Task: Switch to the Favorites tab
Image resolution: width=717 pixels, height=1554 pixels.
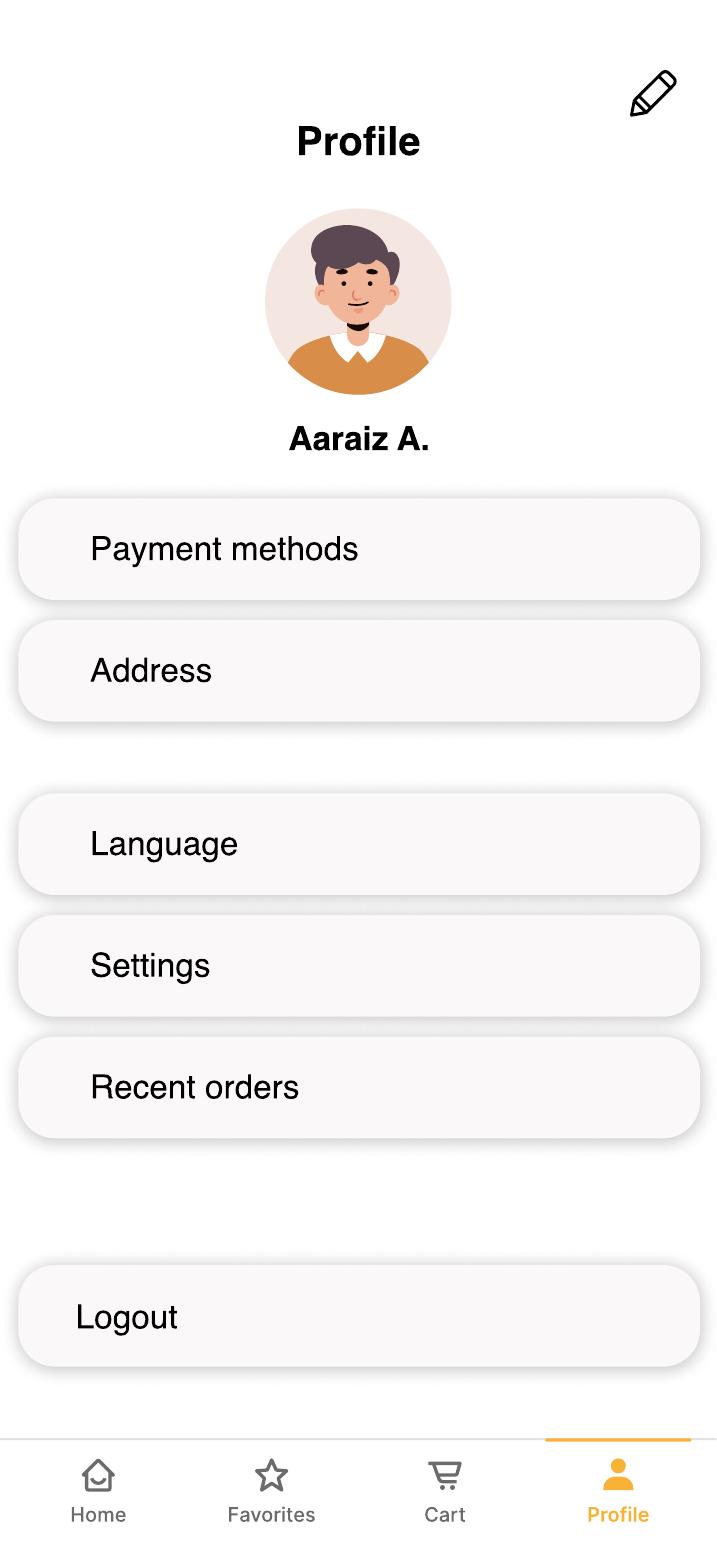Action: tap(271, 1490)
